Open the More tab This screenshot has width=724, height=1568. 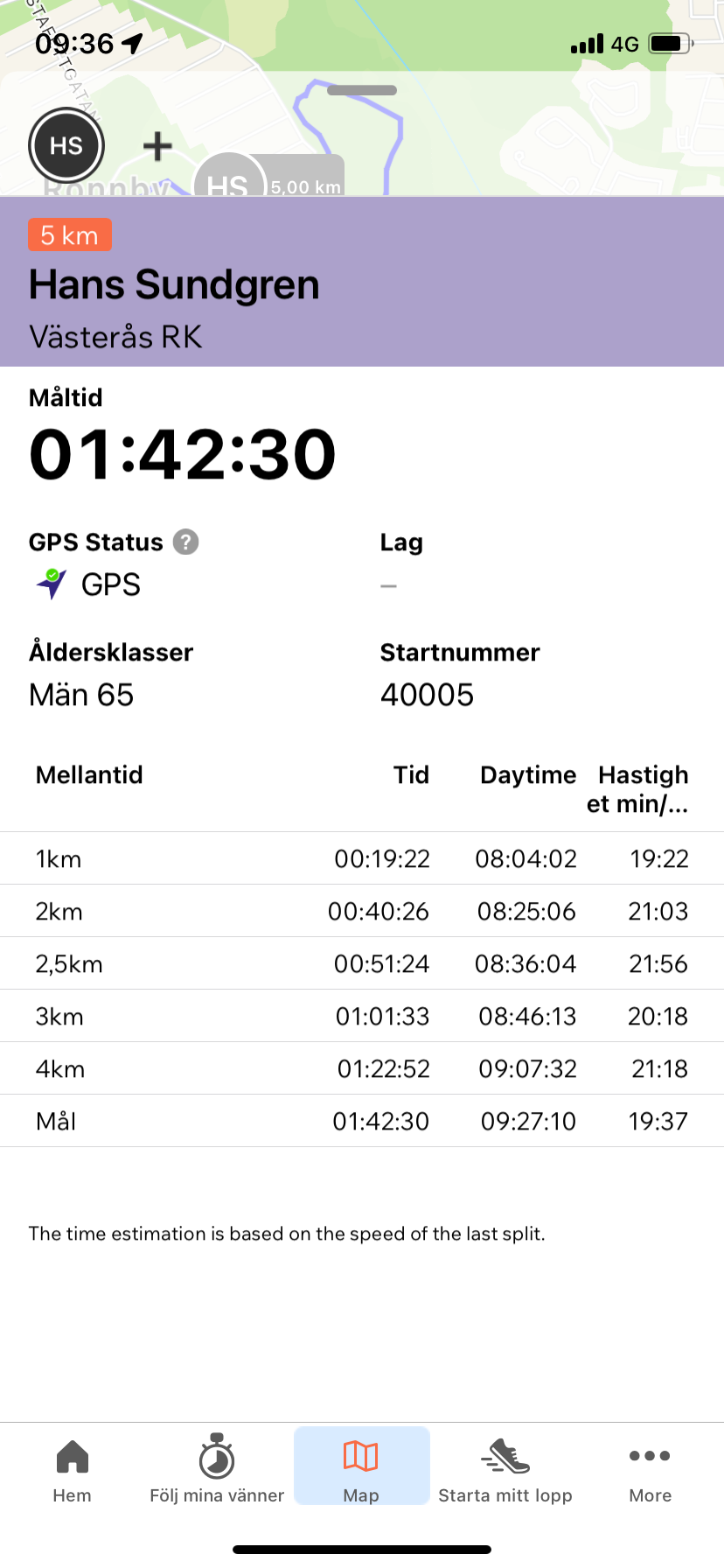point(651,1471)
